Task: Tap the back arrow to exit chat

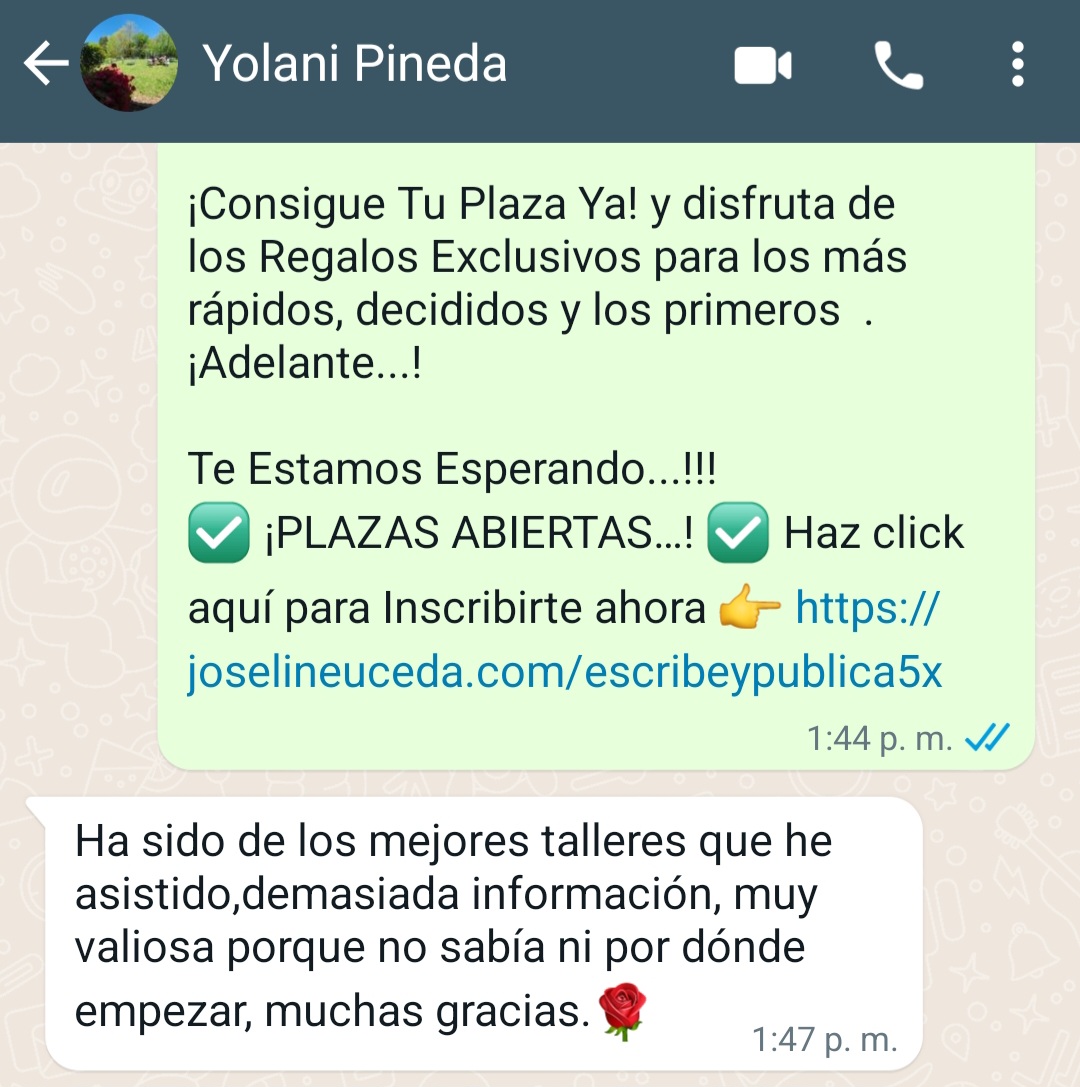Action: point(46,63)
